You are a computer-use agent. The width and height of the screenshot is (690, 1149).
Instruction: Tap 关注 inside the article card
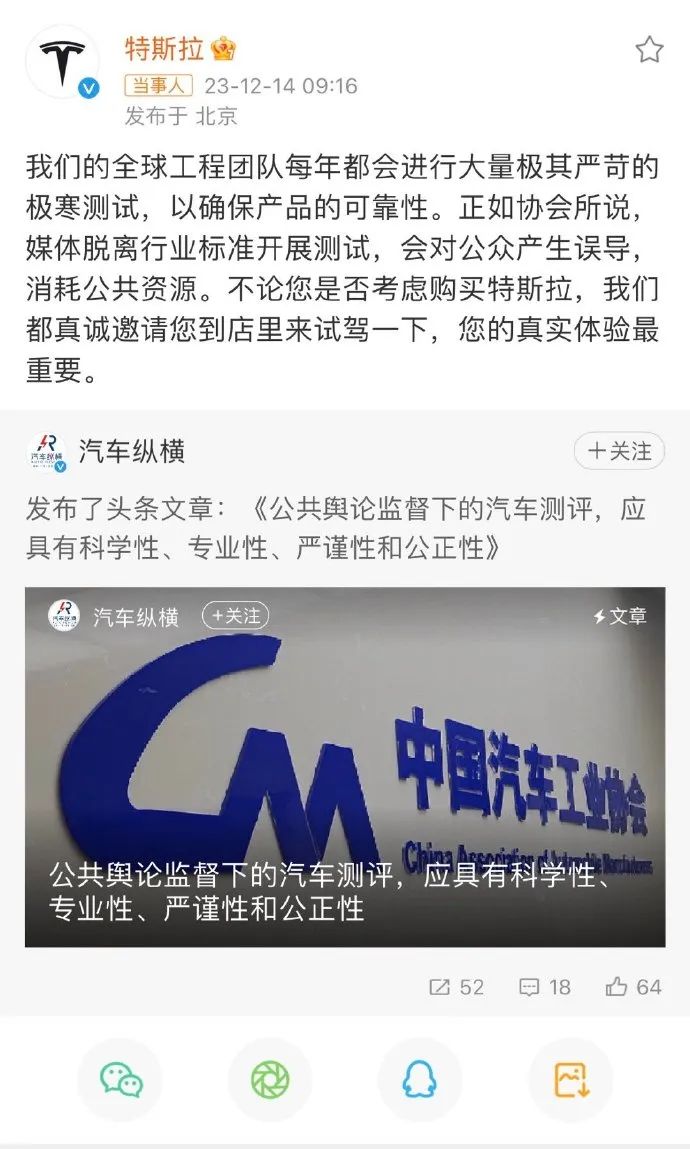[x=235, y=616]
